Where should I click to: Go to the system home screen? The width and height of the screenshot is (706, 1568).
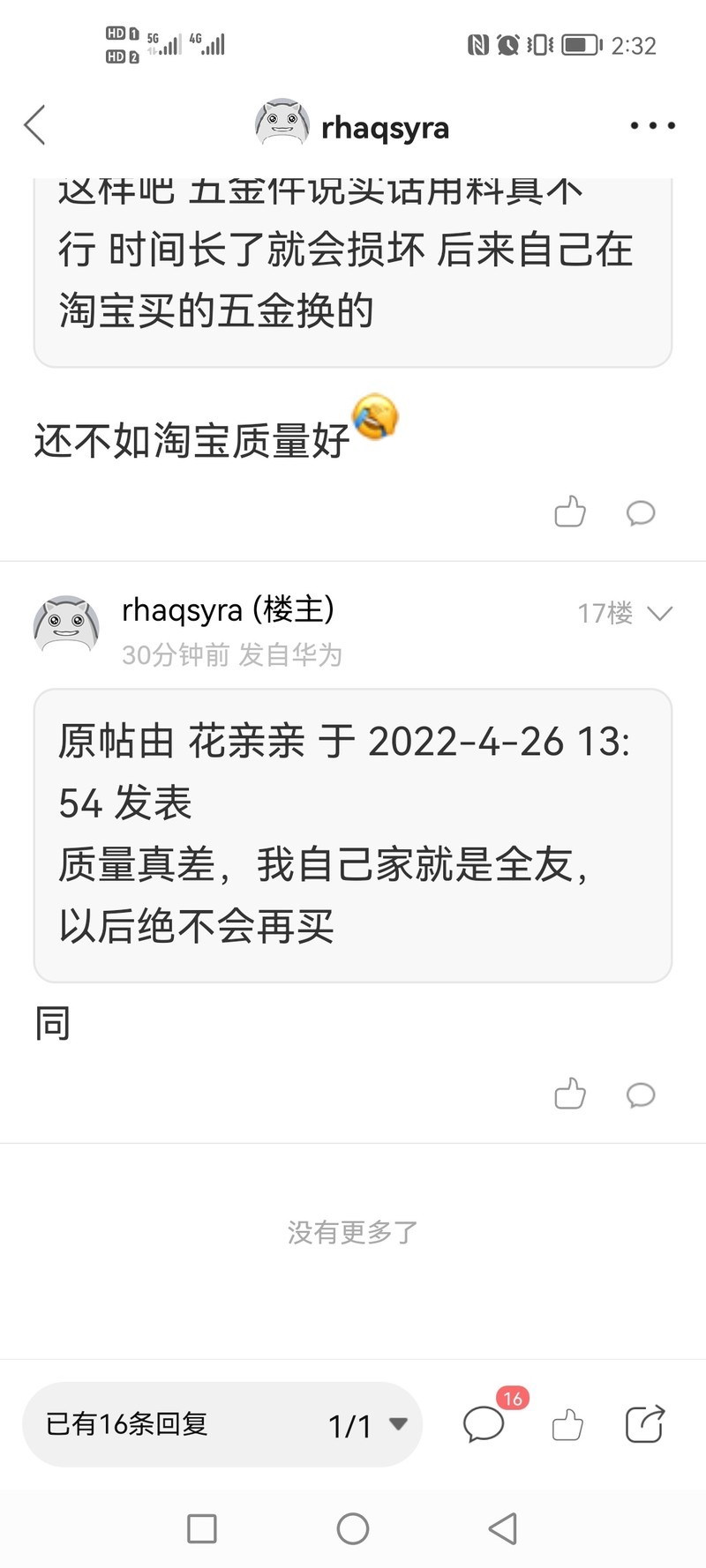353,1528
